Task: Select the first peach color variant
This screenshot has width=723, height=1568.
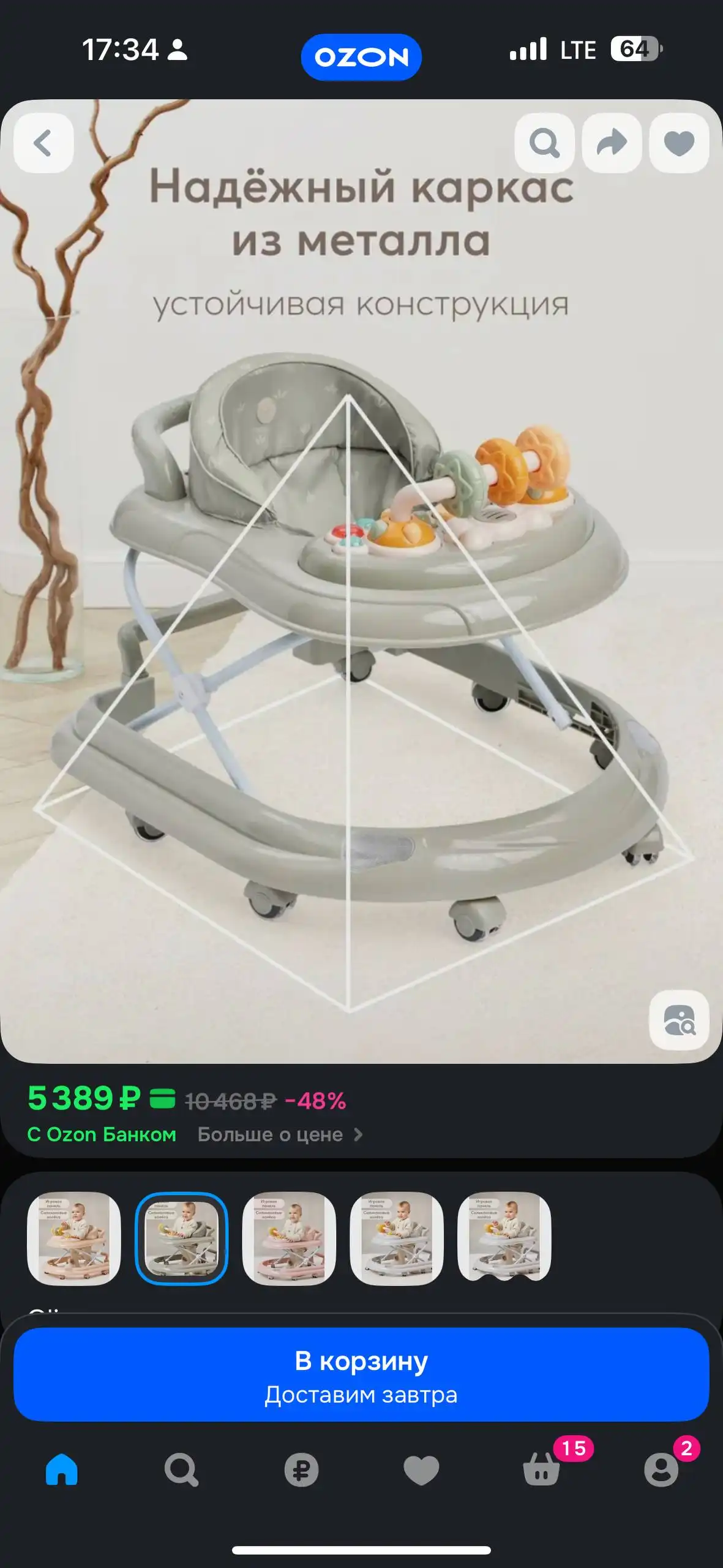Action: coord(73,1238)
